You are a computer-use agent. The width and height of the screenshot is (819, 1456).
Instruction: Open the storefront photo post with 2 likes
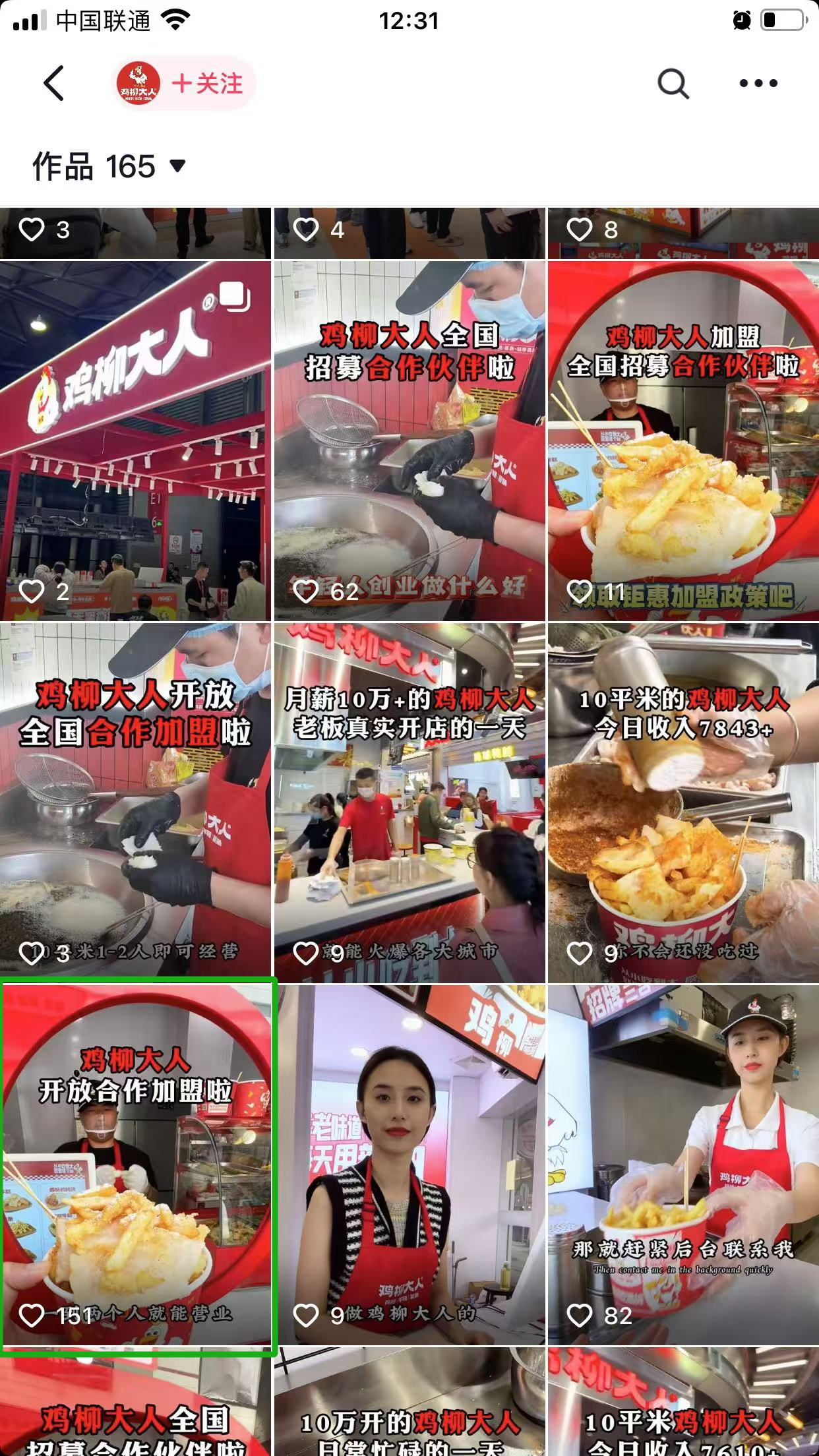[135, 440]
